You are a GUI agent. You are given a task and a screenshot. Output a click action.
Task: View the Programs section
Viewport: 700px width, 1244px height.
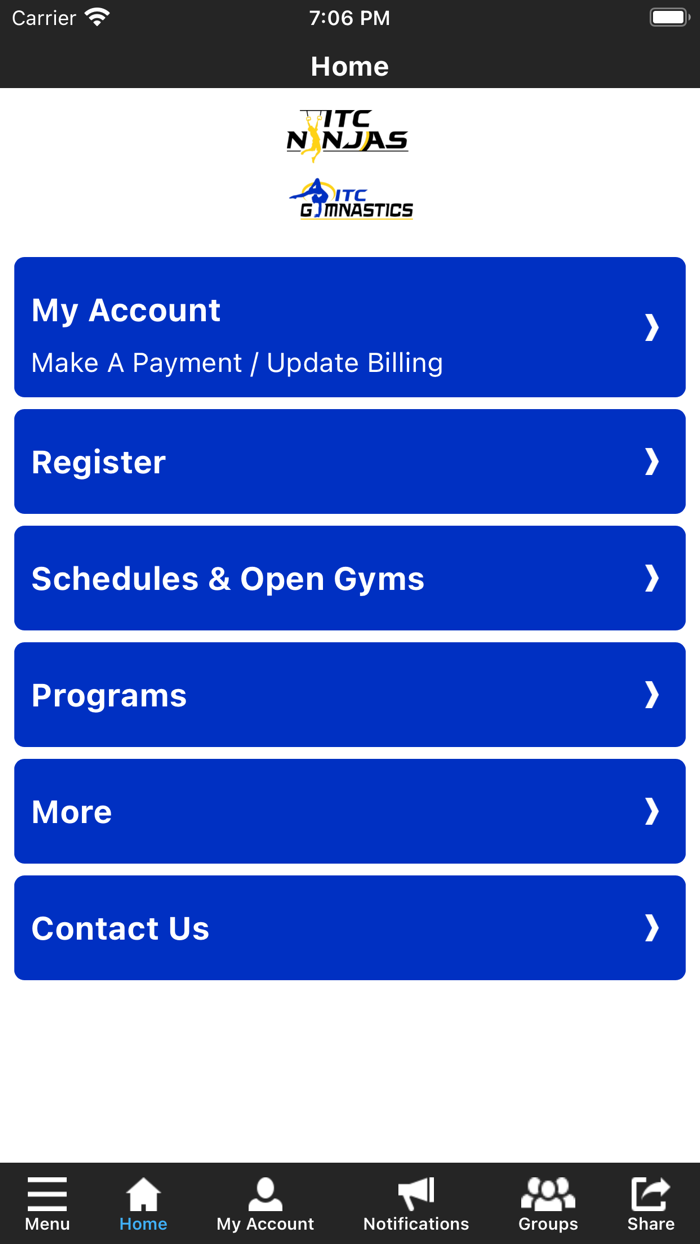pos(350,695)
